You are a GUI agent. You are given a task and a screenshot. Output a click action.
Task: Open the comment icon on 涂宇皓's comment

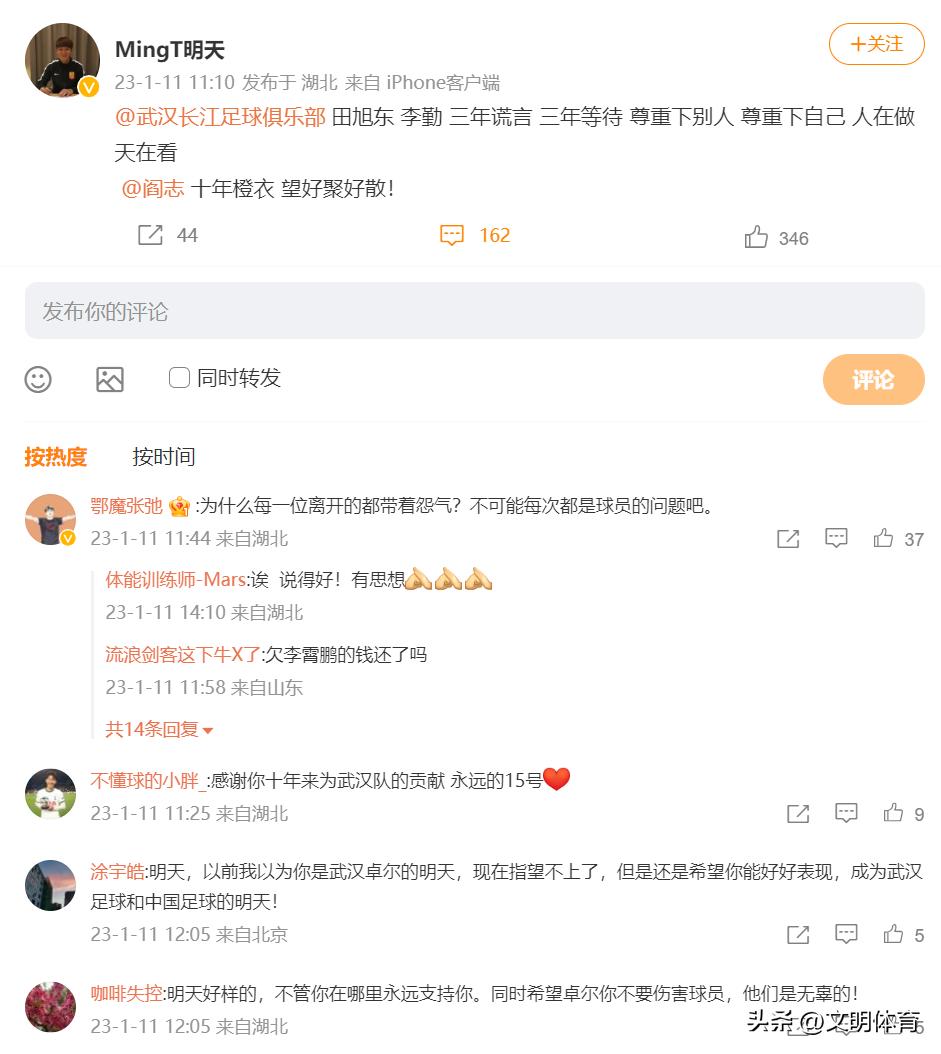pyautogui.click(x=846, y=934)
